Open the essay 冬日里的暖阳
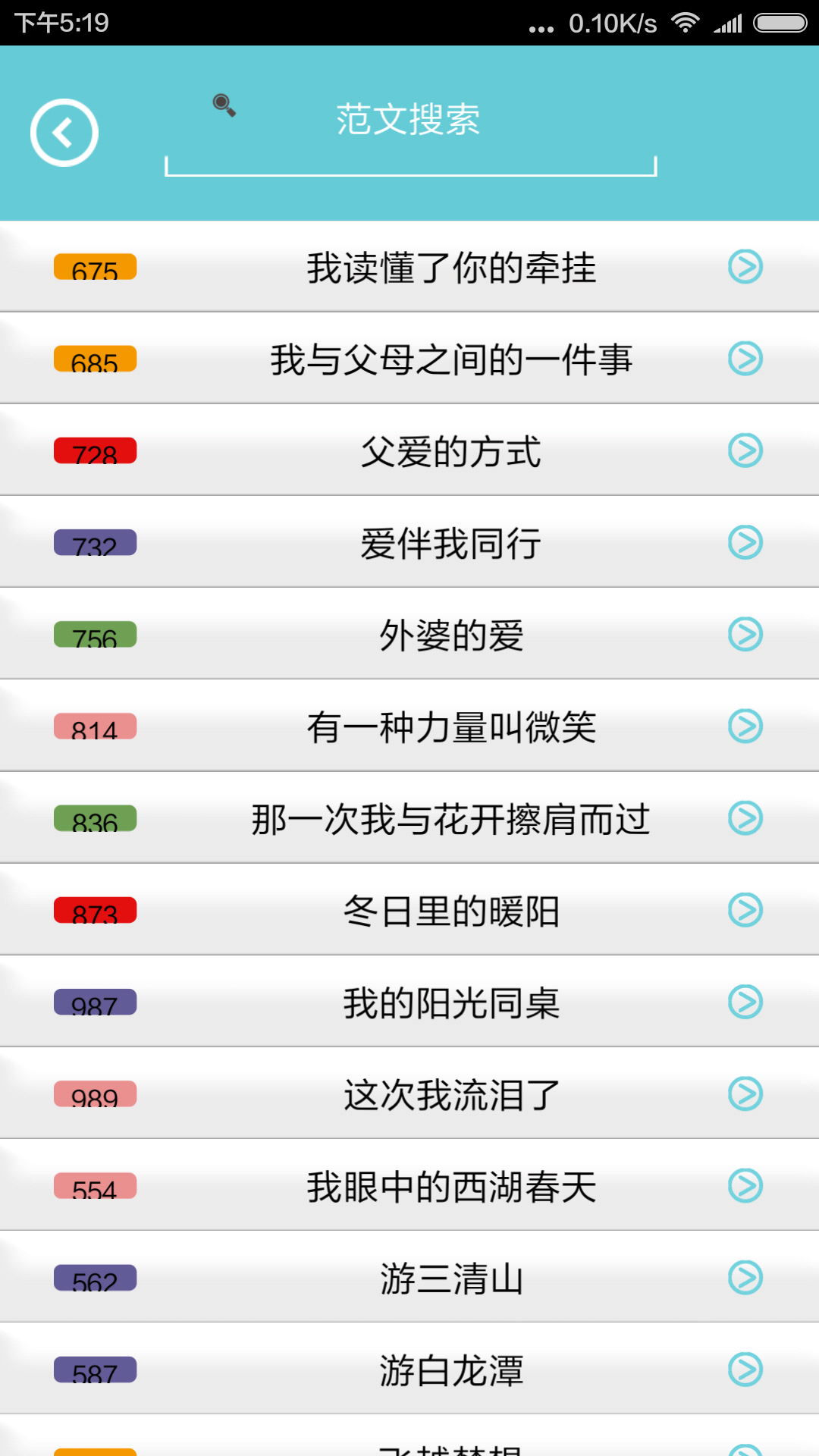The height and width of the screenshot is (1456, 819). pos(409,910)
